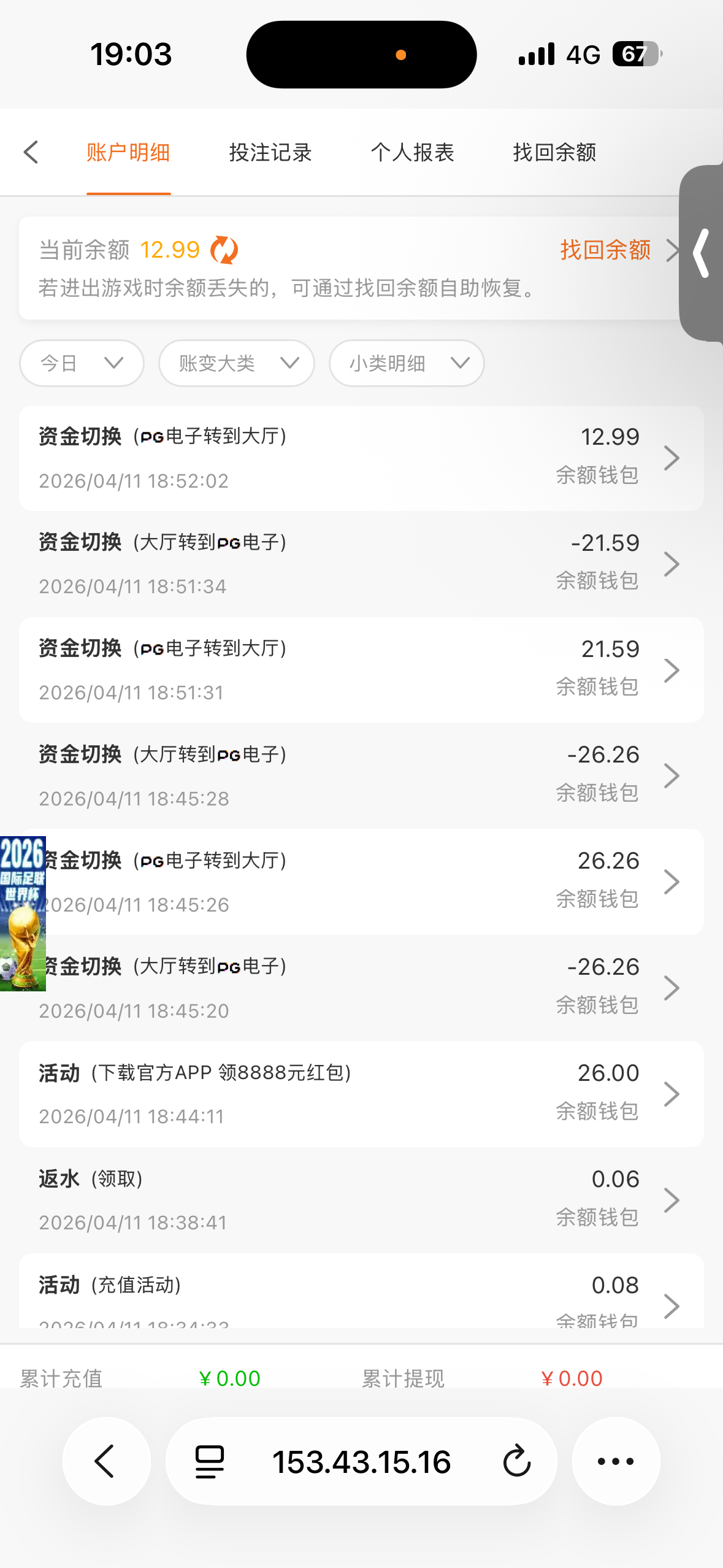Open the 小类明细 filter dropdown
723x1568 pixels.
pos(406,363)
